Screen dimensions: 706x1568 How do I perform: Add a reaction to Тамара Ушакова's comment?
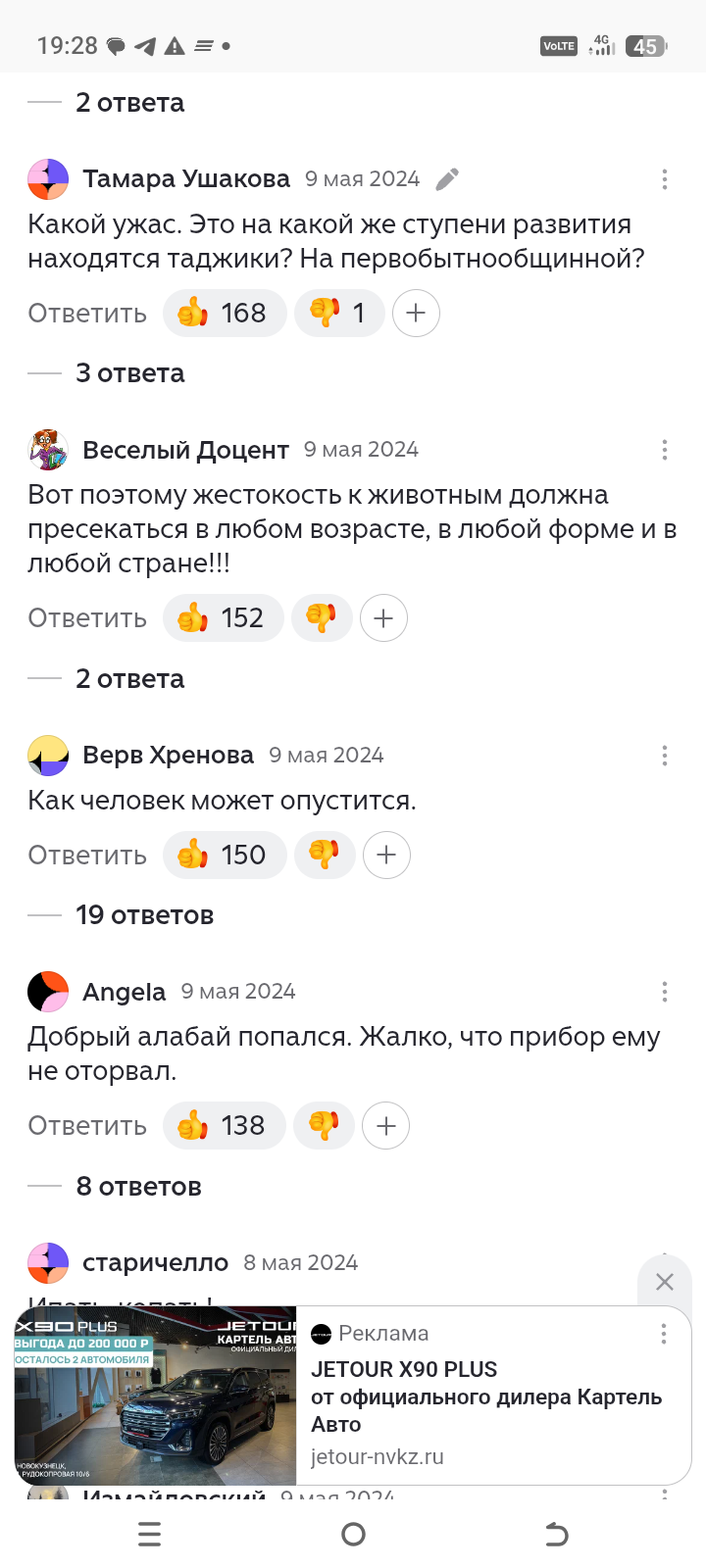[x=416, y=314]
